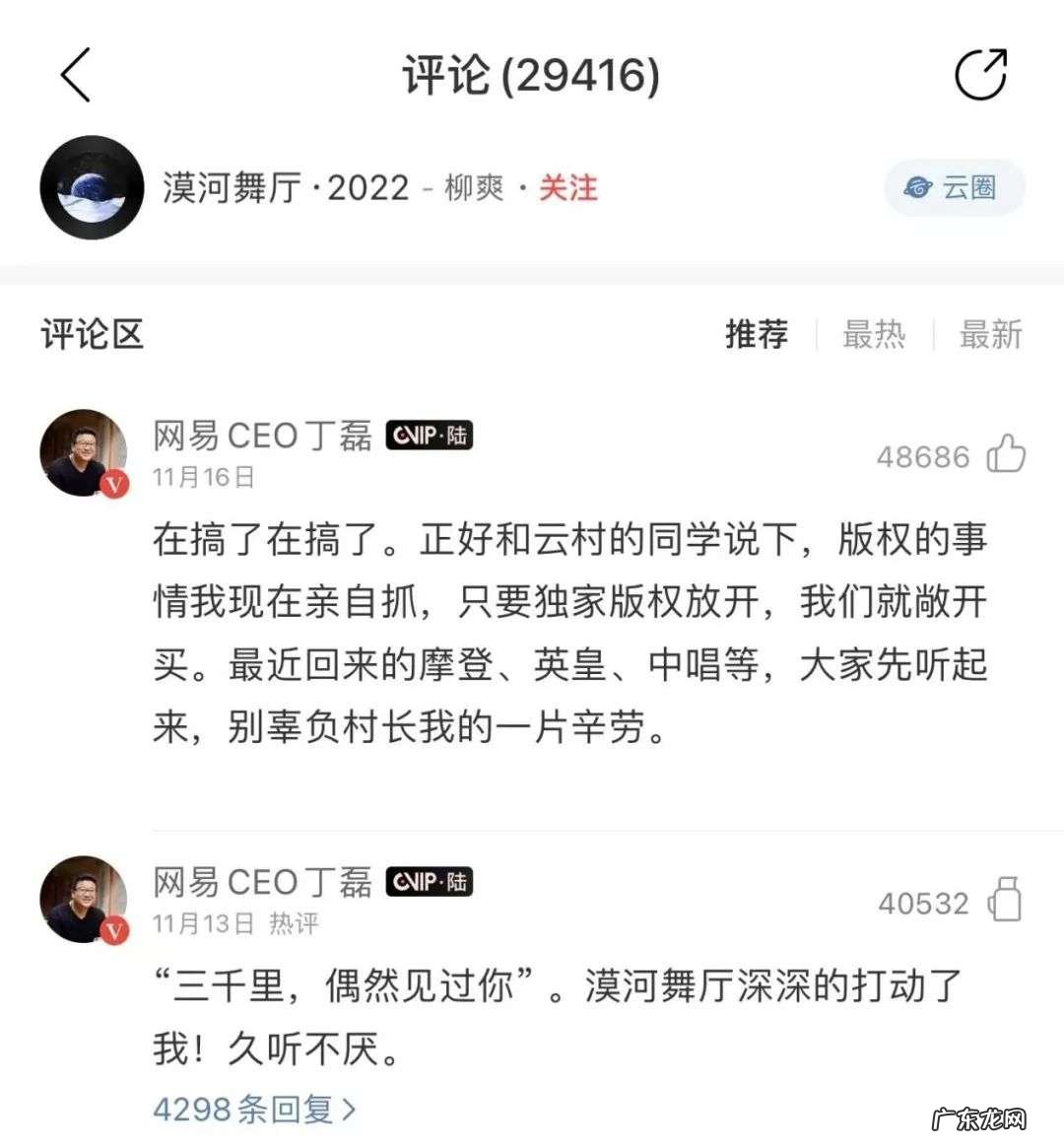Click the thumbs-up icon on 丁磊's top comment

pyautogui.click(x=1007, y=455)
